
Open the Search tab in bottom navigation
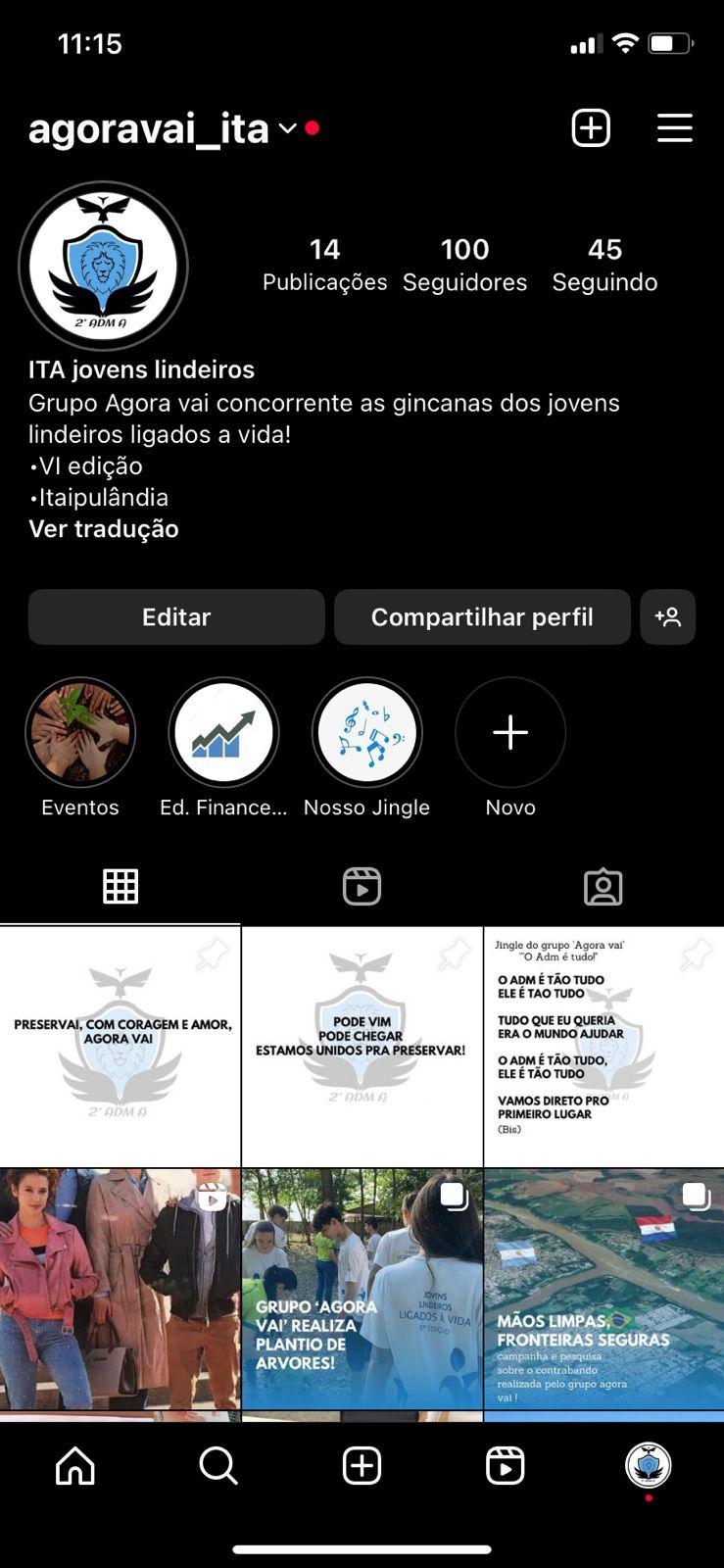[218, 1466]
